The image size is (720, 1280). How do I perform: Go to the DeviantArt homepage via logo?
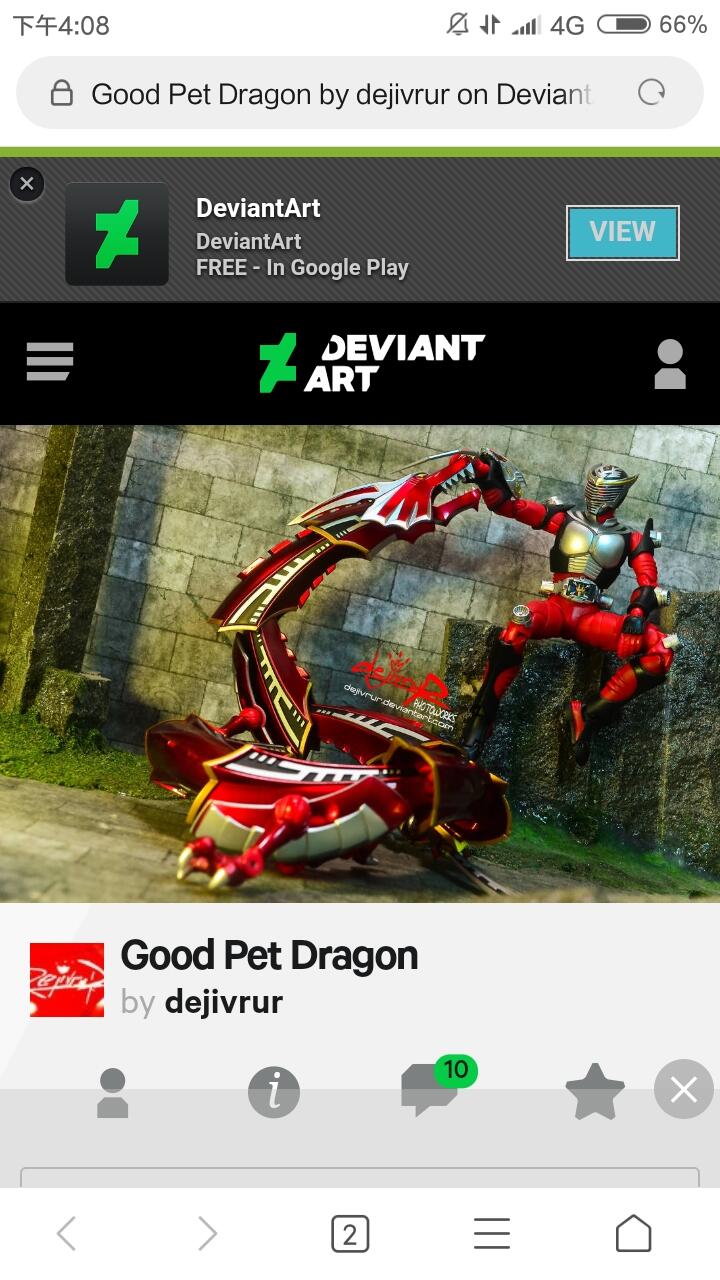[x=371, y=363]
